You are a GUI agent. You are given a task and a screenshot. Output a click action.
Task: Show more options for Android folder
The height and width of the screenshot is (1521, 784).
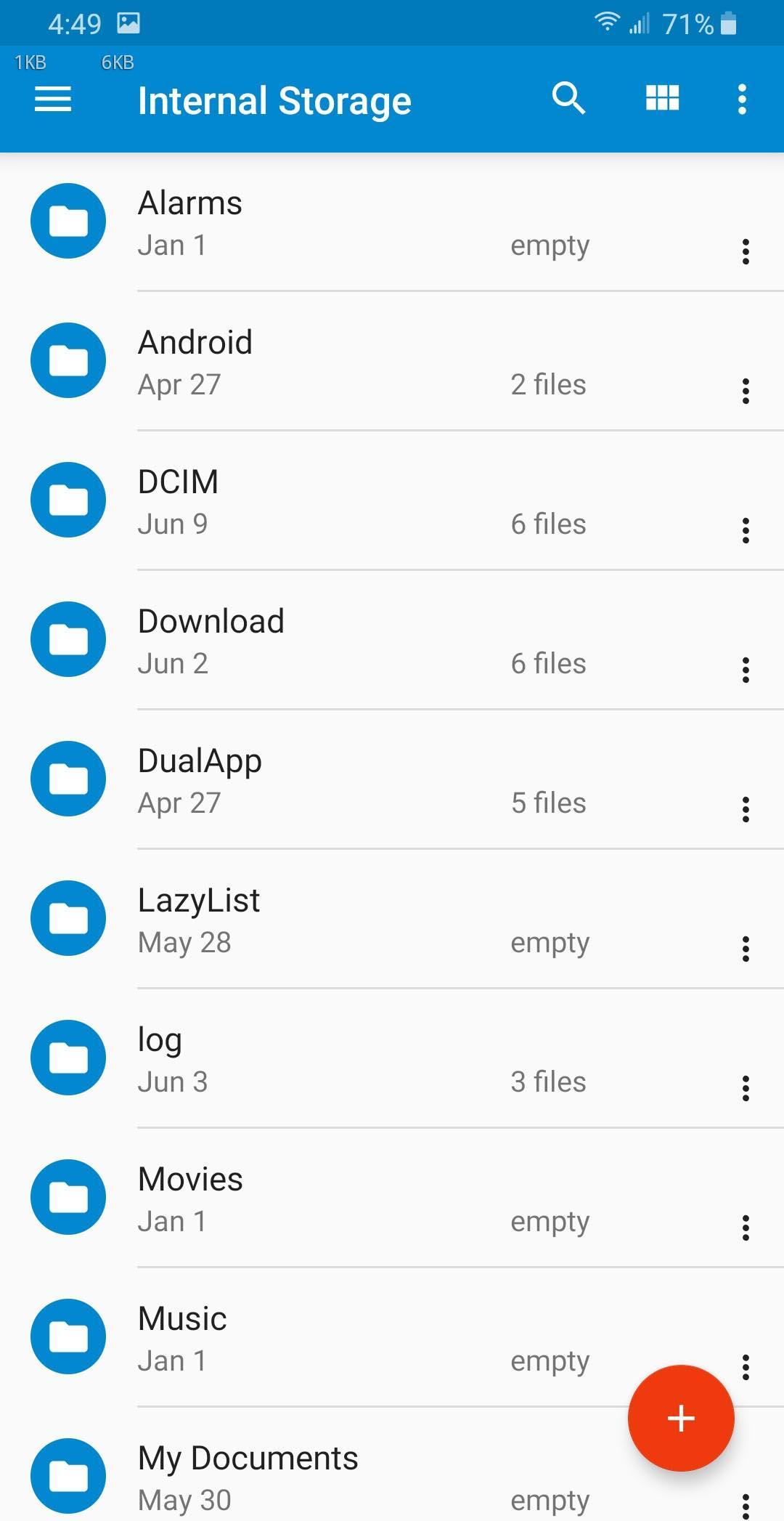tap(746, 391)
